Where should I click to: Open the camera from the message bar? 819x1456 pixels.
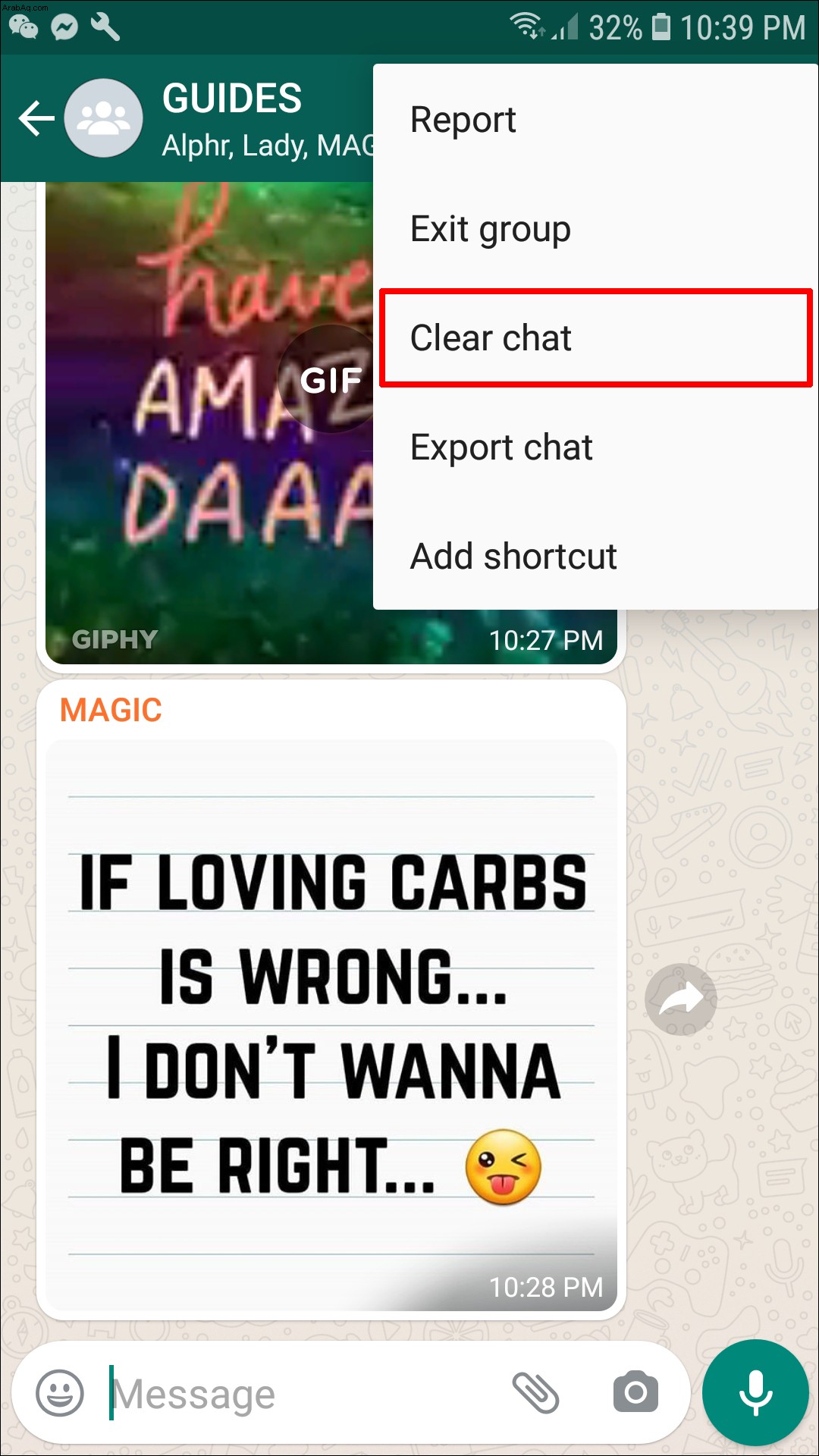(x=635, y=1392)
